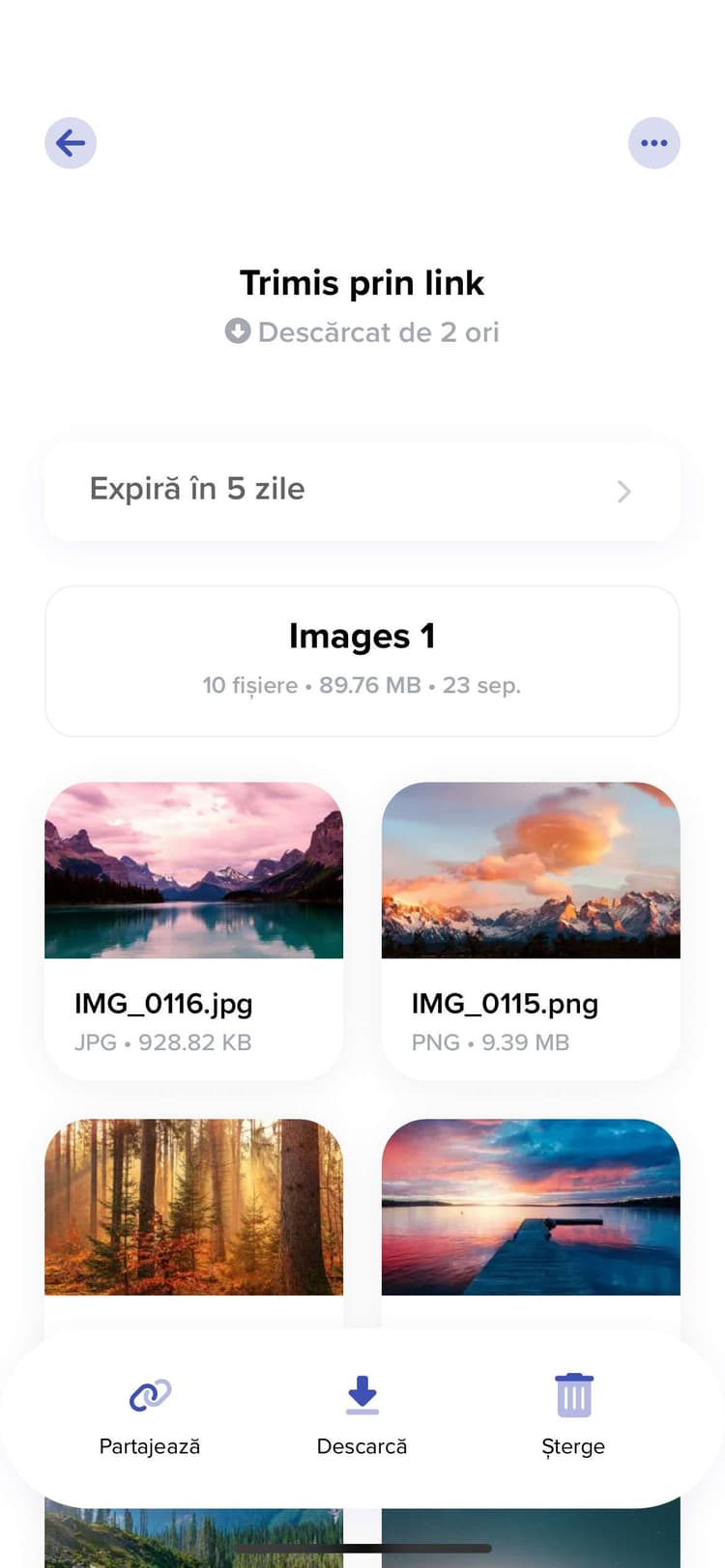Select the forest photo thumbnail

tap(193, 1207)
